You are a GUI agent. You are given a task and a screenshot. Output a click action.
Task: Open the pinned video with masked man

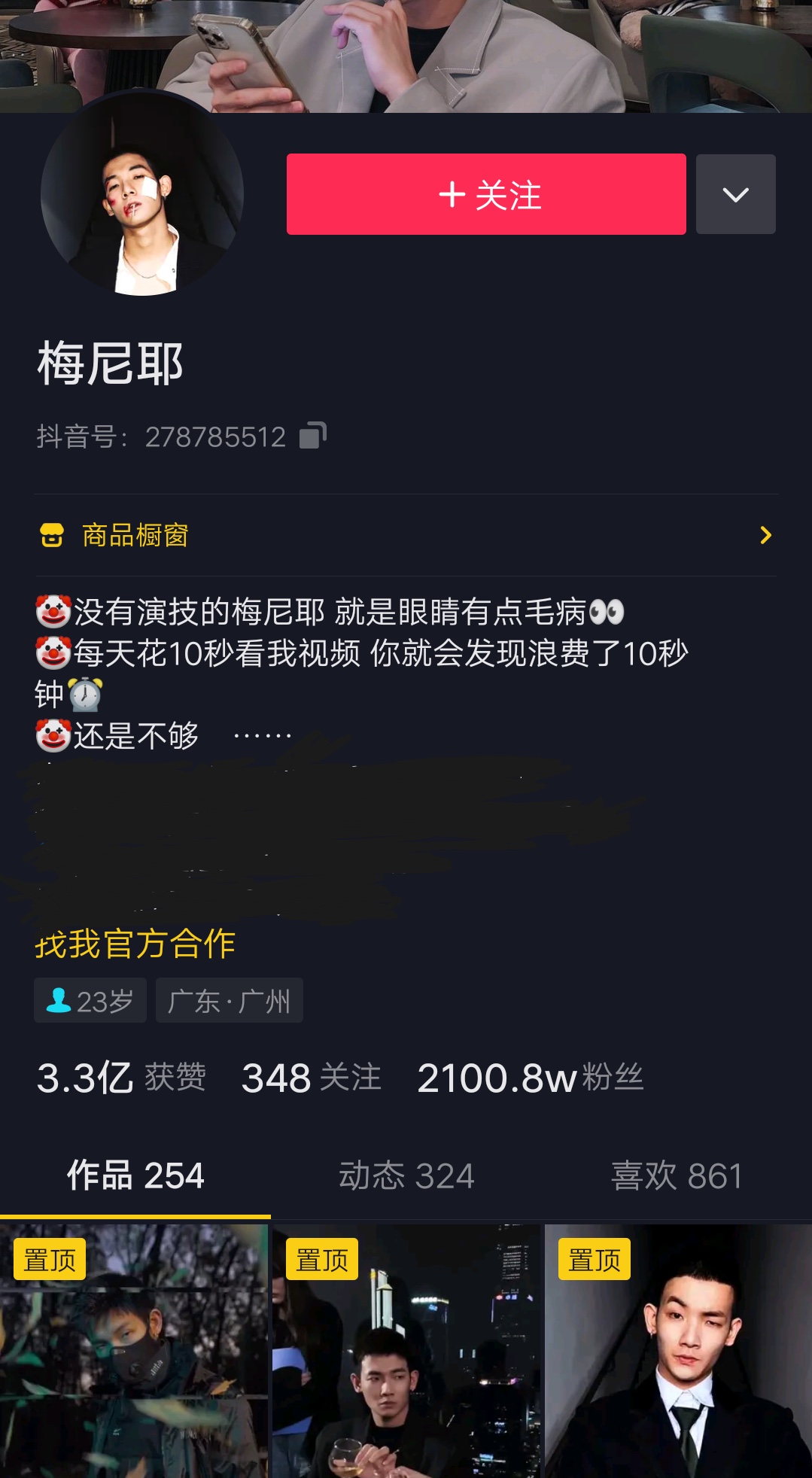tap(134, 1351)
